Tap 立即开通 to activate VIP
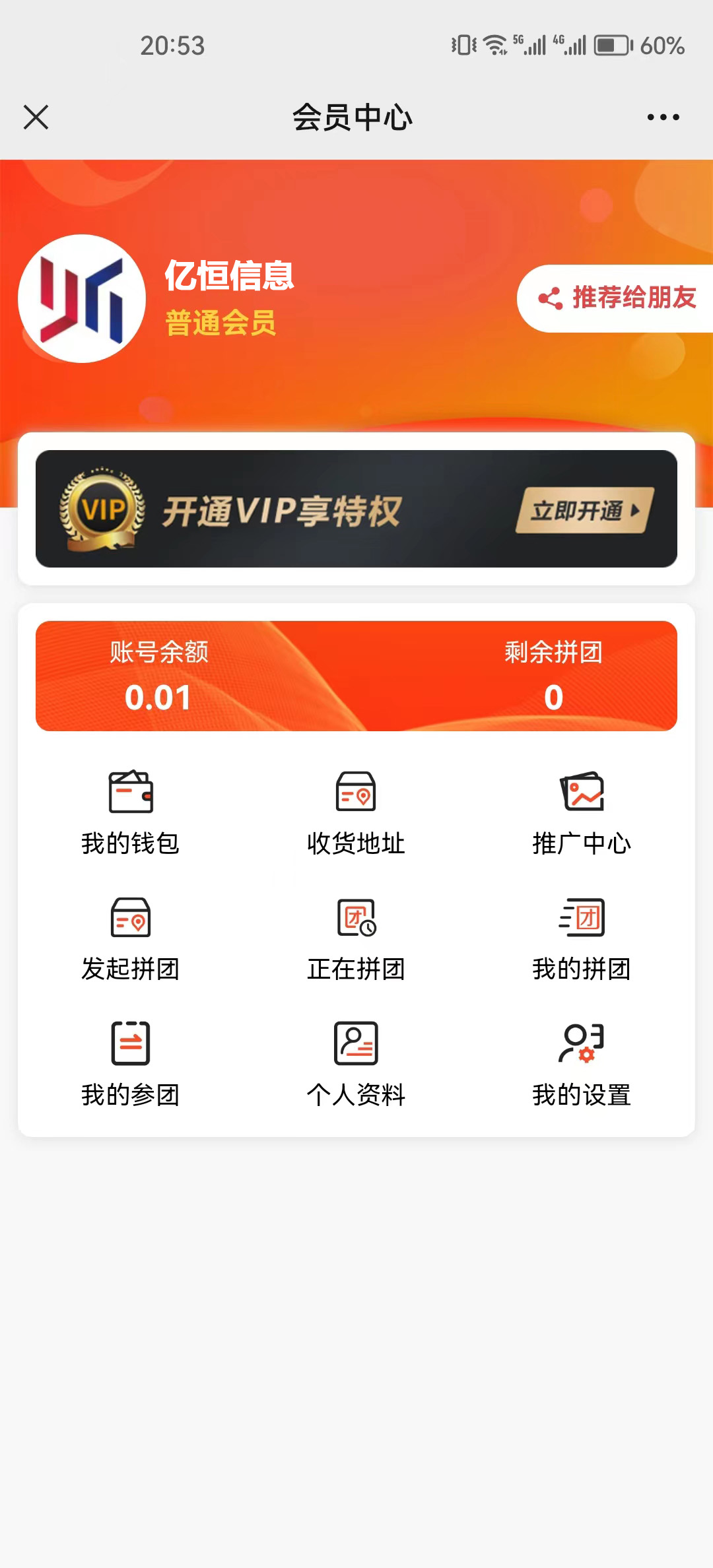 pyautogui.click(x=584, y=510)
